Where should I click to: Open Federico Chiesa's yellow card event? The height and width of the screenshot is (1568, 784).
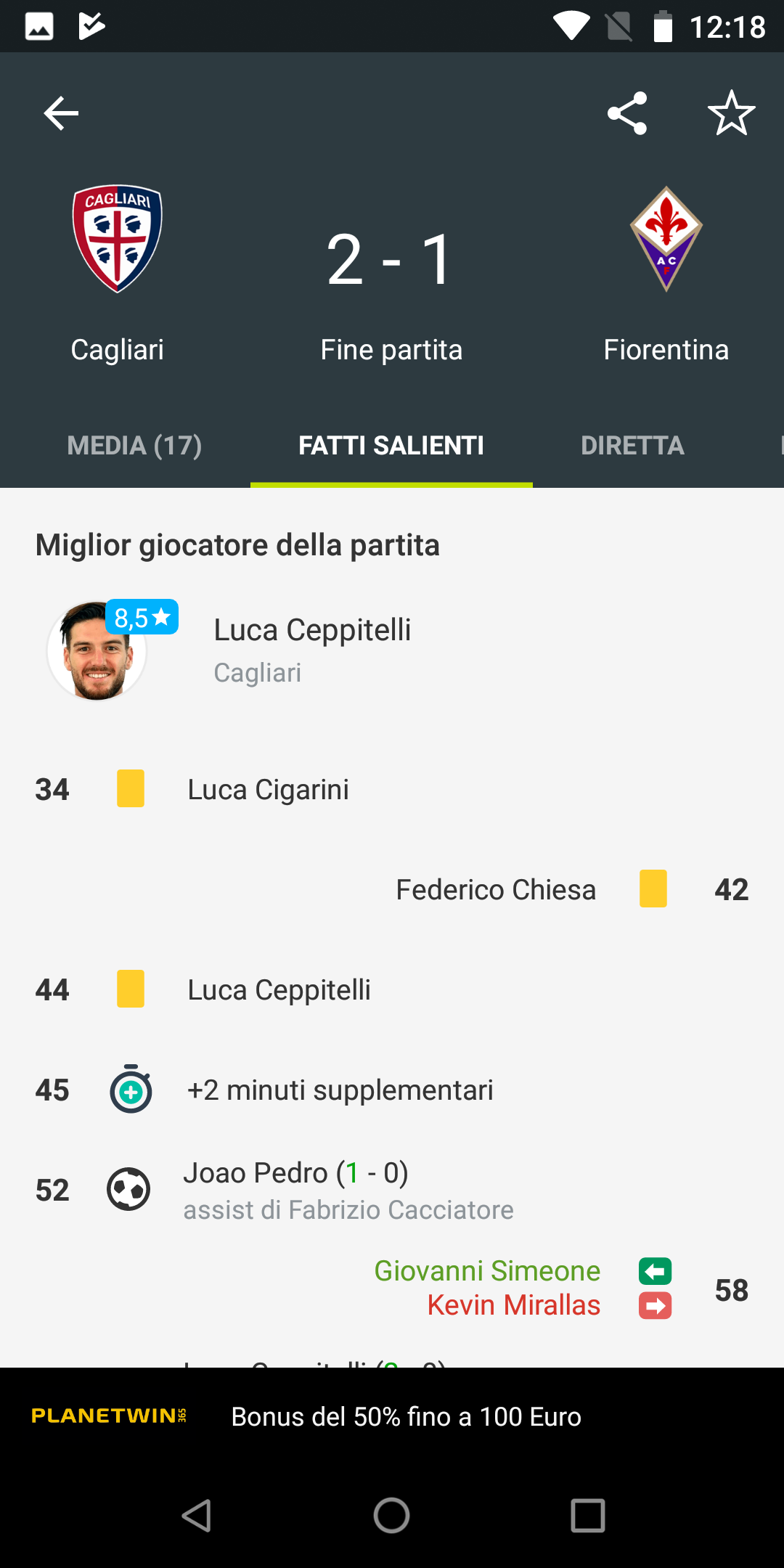point(392,889)
